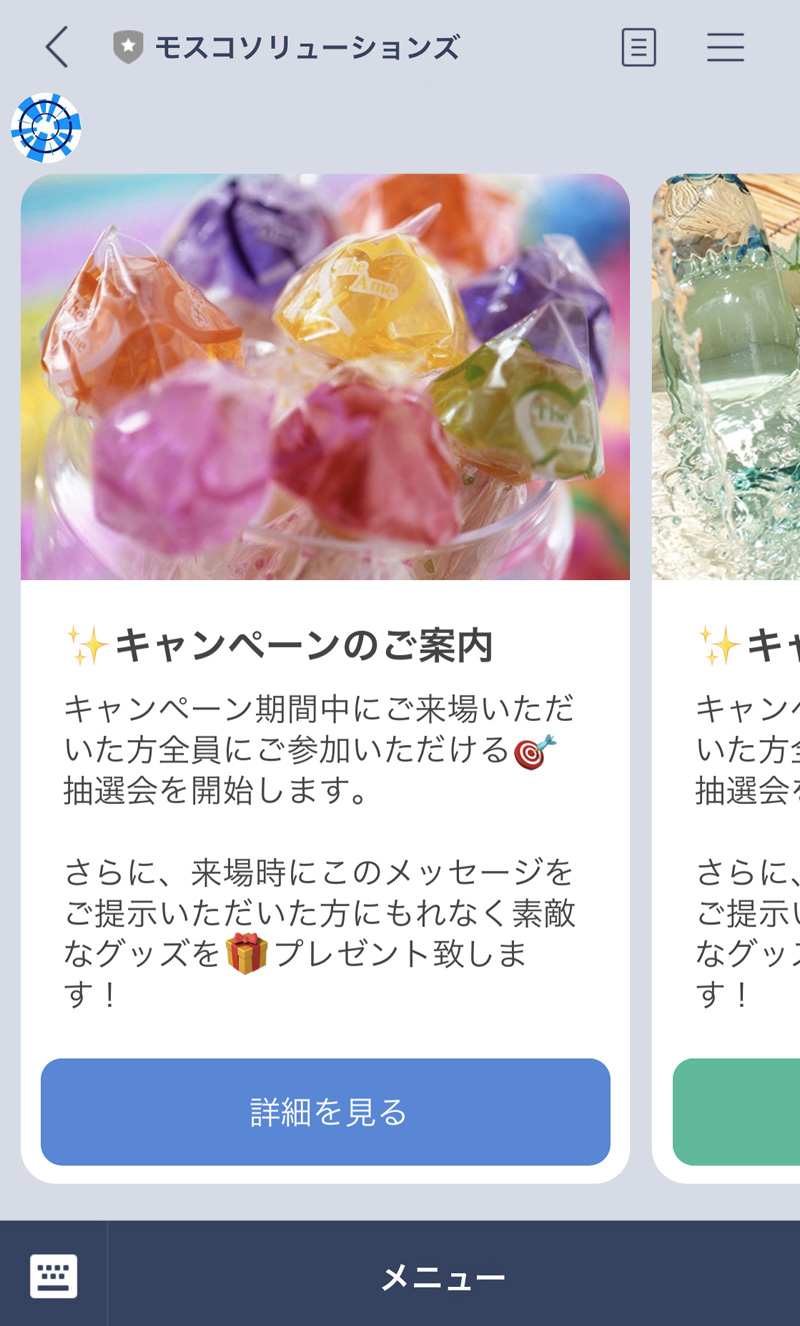Open the sender's profile avatar
Image resolution: width=800 pixels, height=1326 pixels.
[46, 128]
